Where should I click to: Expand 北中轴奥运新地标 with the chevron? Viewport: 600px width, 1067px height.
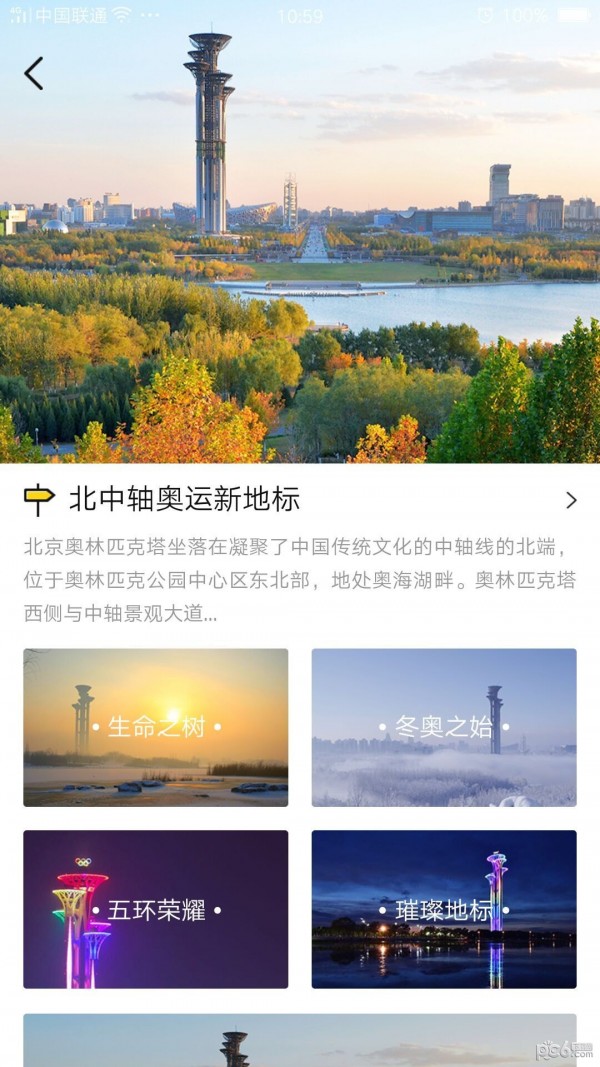point(571,500)
